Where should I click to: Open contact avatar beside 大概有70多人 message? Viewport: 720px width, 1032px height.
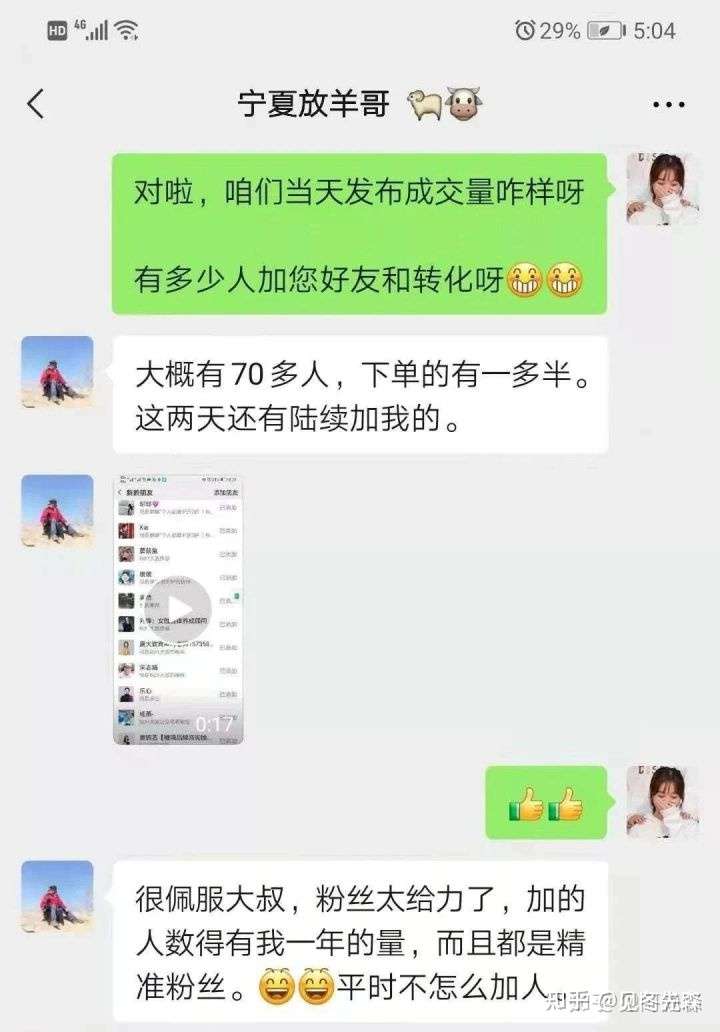pyautogui.click(x=57, y=371)
